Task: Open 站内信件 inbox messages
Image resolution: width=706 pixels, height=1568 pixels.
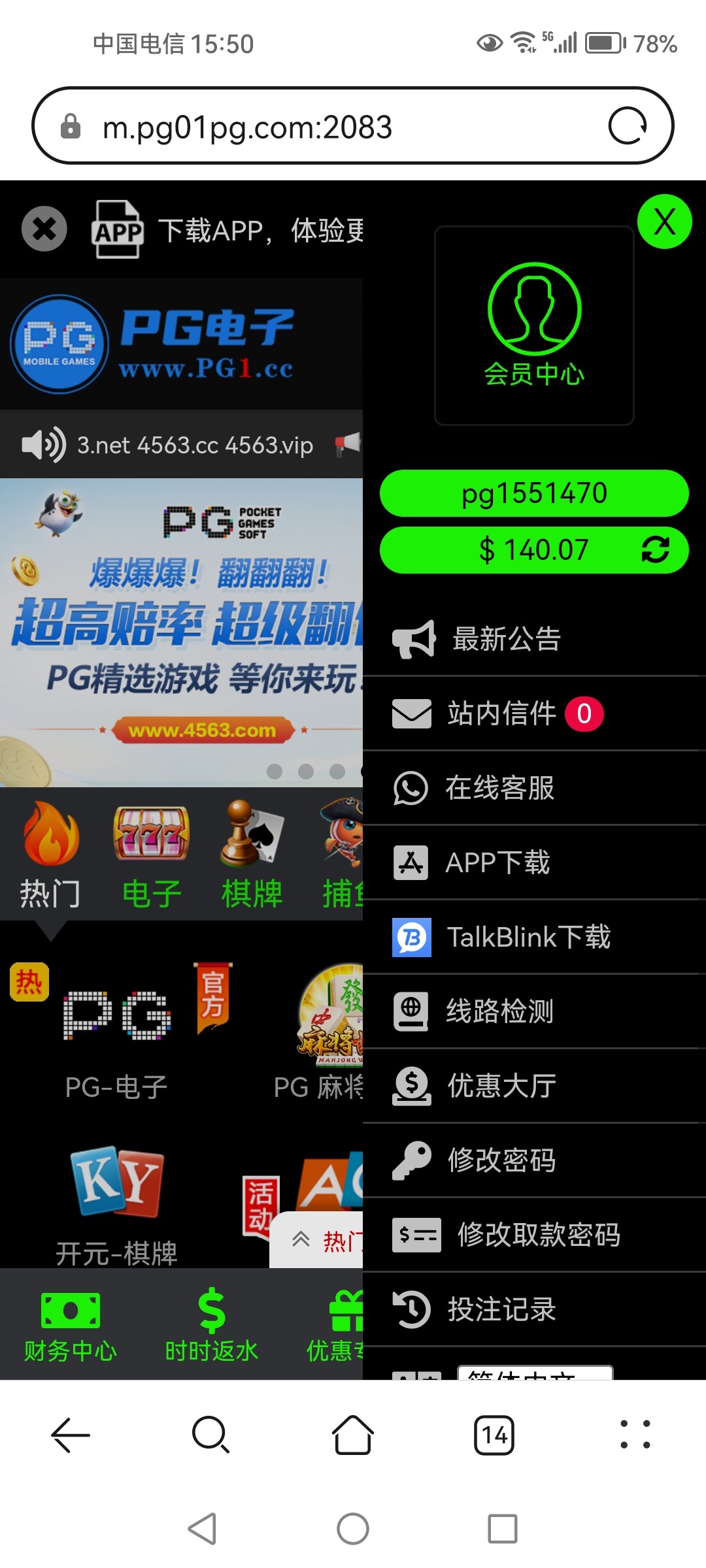Action: tap(501, 713)
